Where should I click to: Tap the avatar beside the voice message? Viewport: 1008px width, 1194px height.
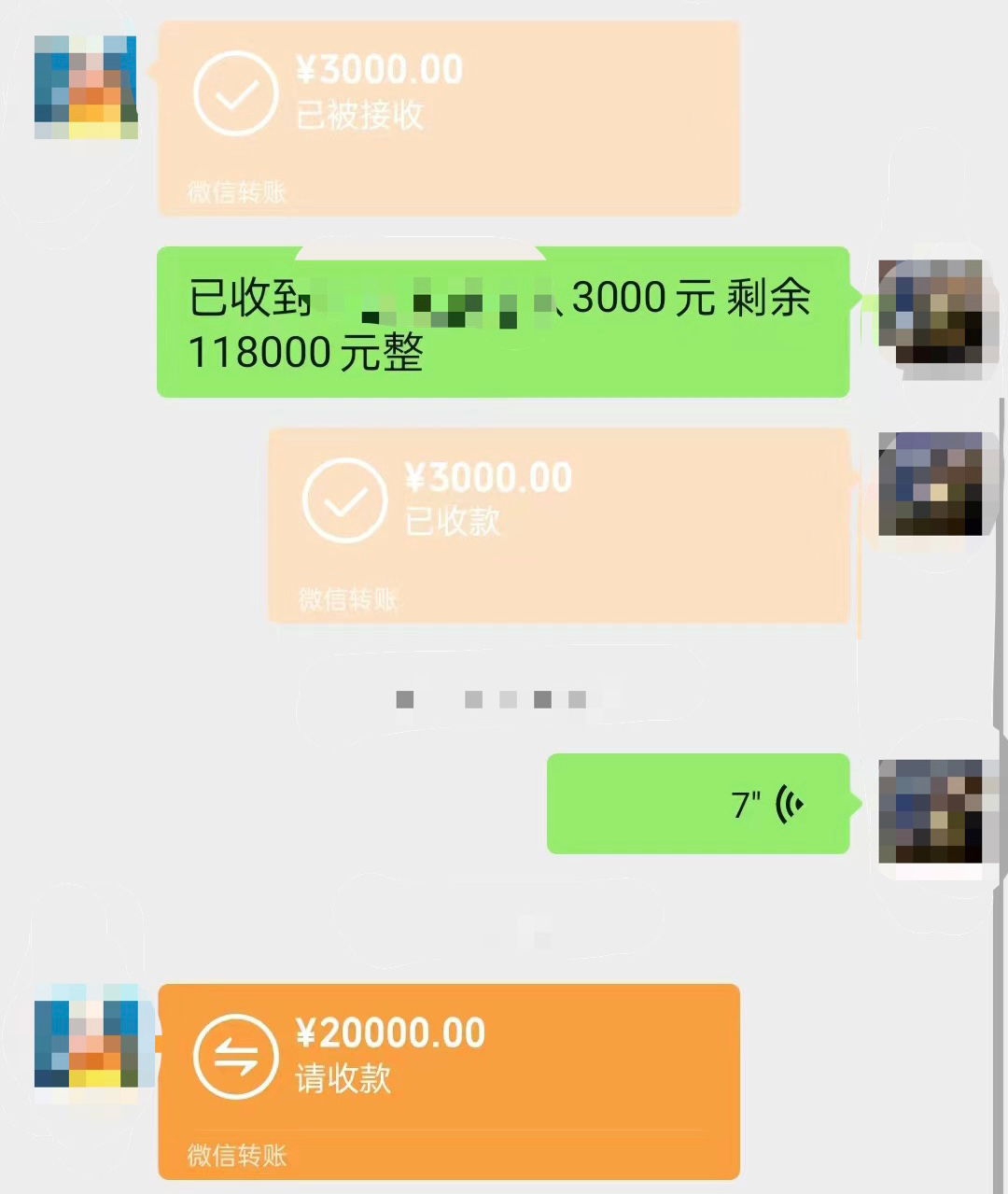pyautogui.click(x=931, y=810)
